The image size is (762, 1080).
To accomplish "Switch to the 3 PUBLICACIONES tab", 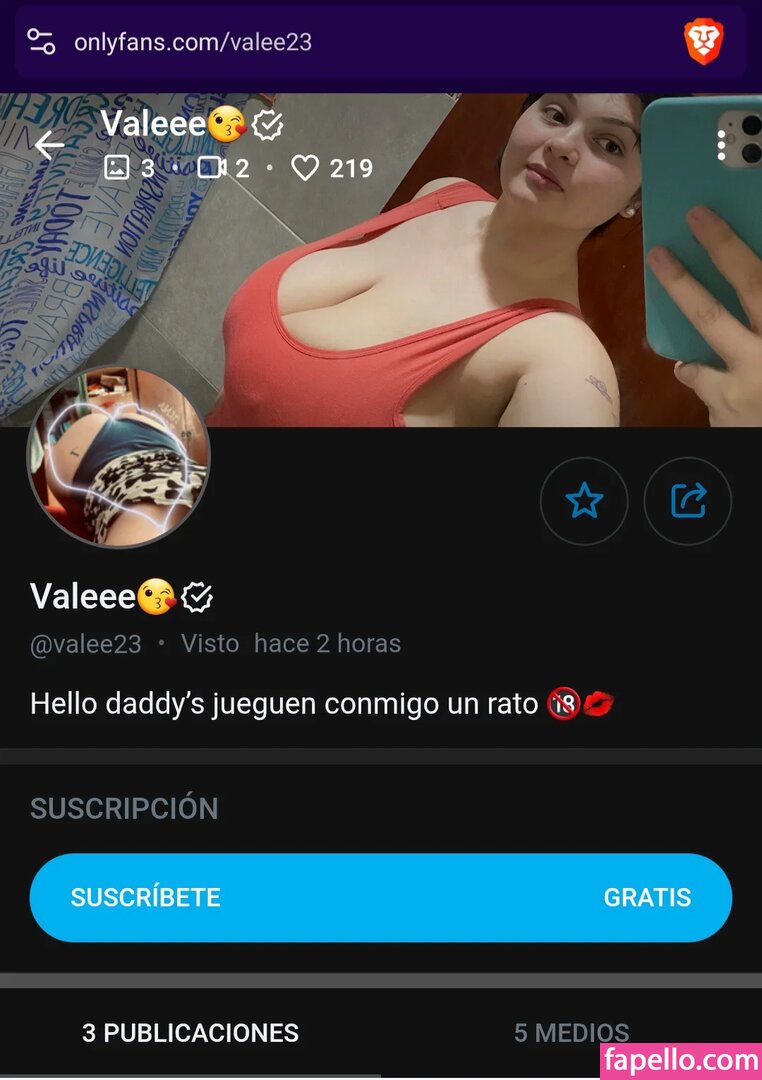I will 190,1033.
